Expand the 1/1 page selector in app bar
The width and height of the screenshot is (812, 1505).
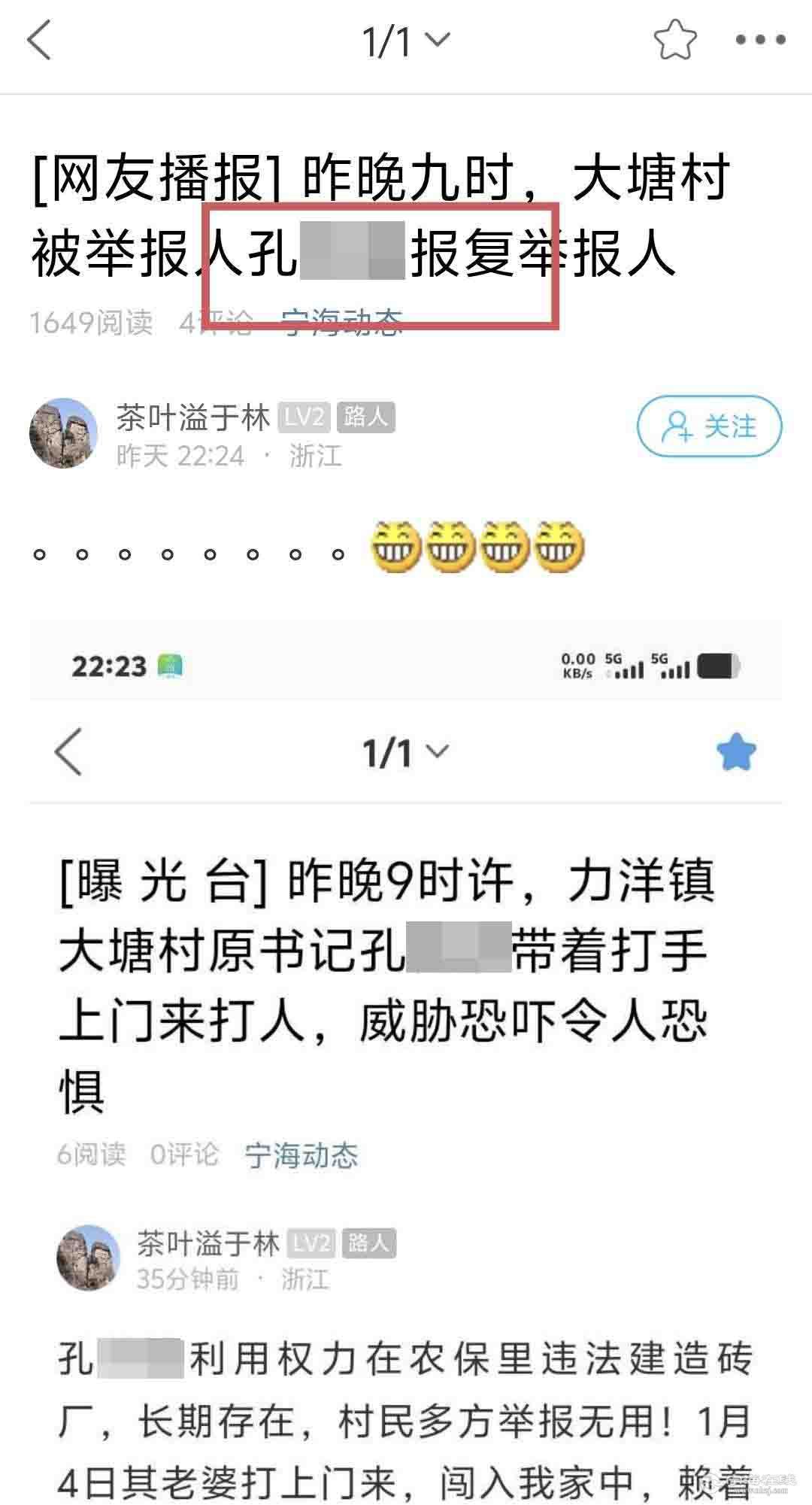406,41
